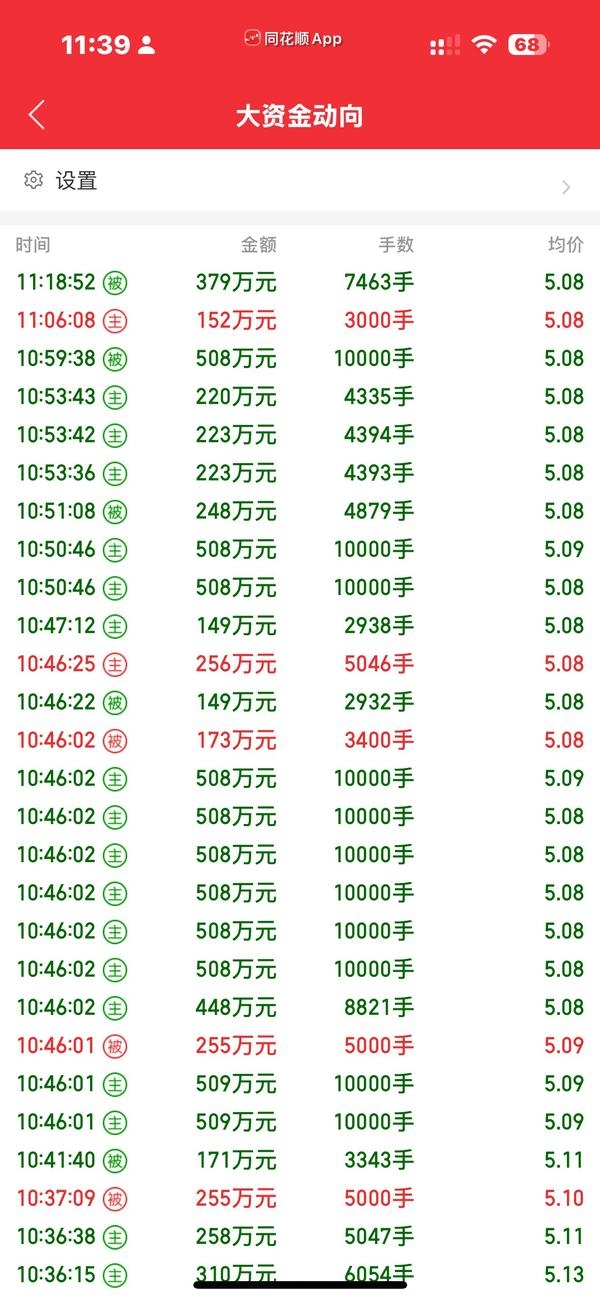Viewport: 600px width, 1301px height.
Task: Open the 设置 settings row
Action: pyautogui.click(x=300, y=182)
